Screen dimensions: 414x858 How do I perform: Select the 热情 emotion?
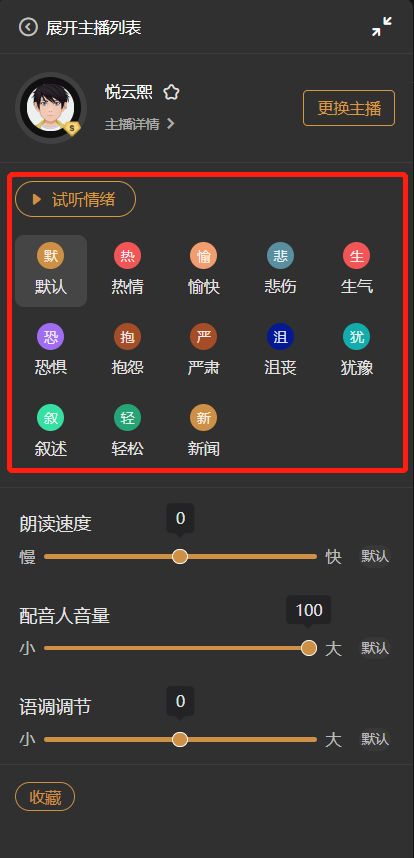click(127, 271)
